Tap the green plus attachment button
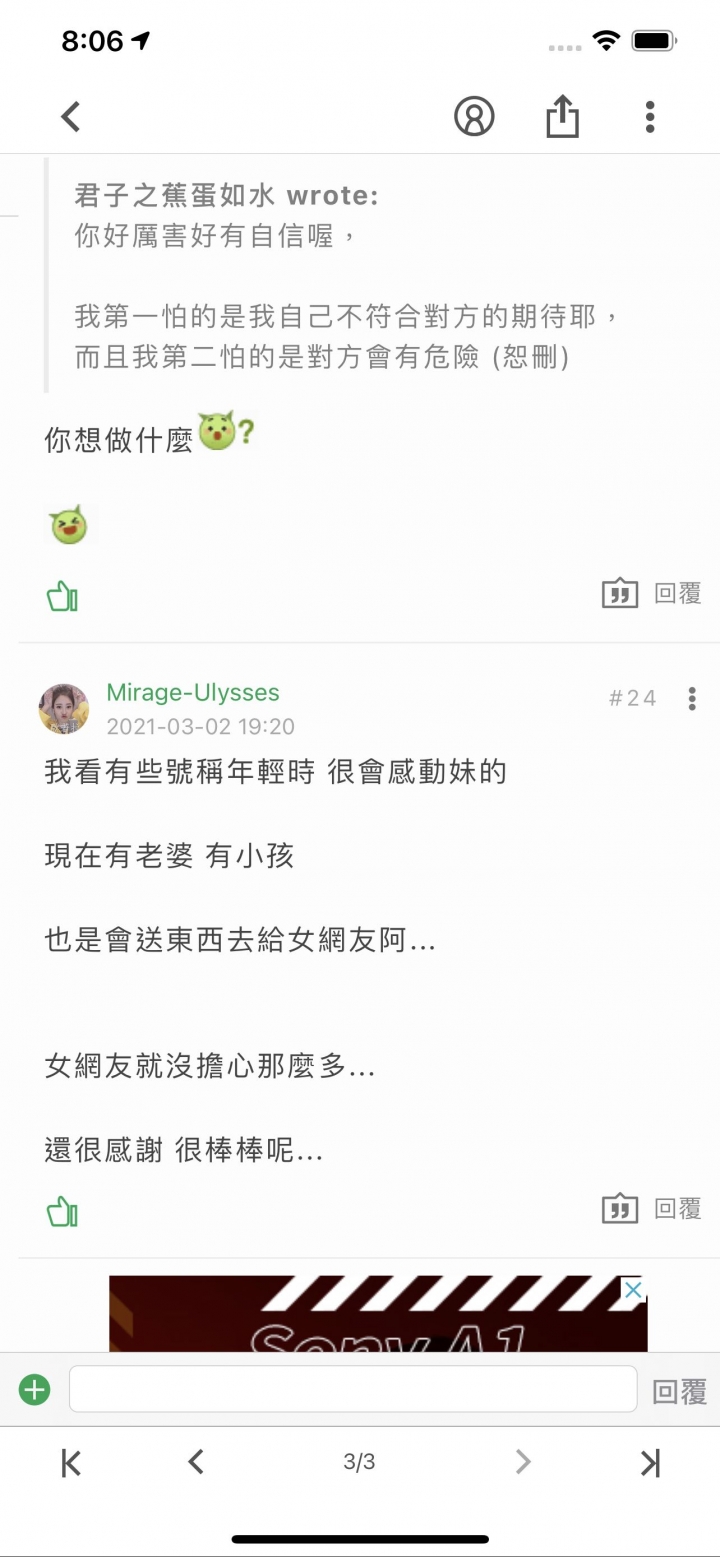Screen dimensions: 720x1557 click(x=35, y=1389)
